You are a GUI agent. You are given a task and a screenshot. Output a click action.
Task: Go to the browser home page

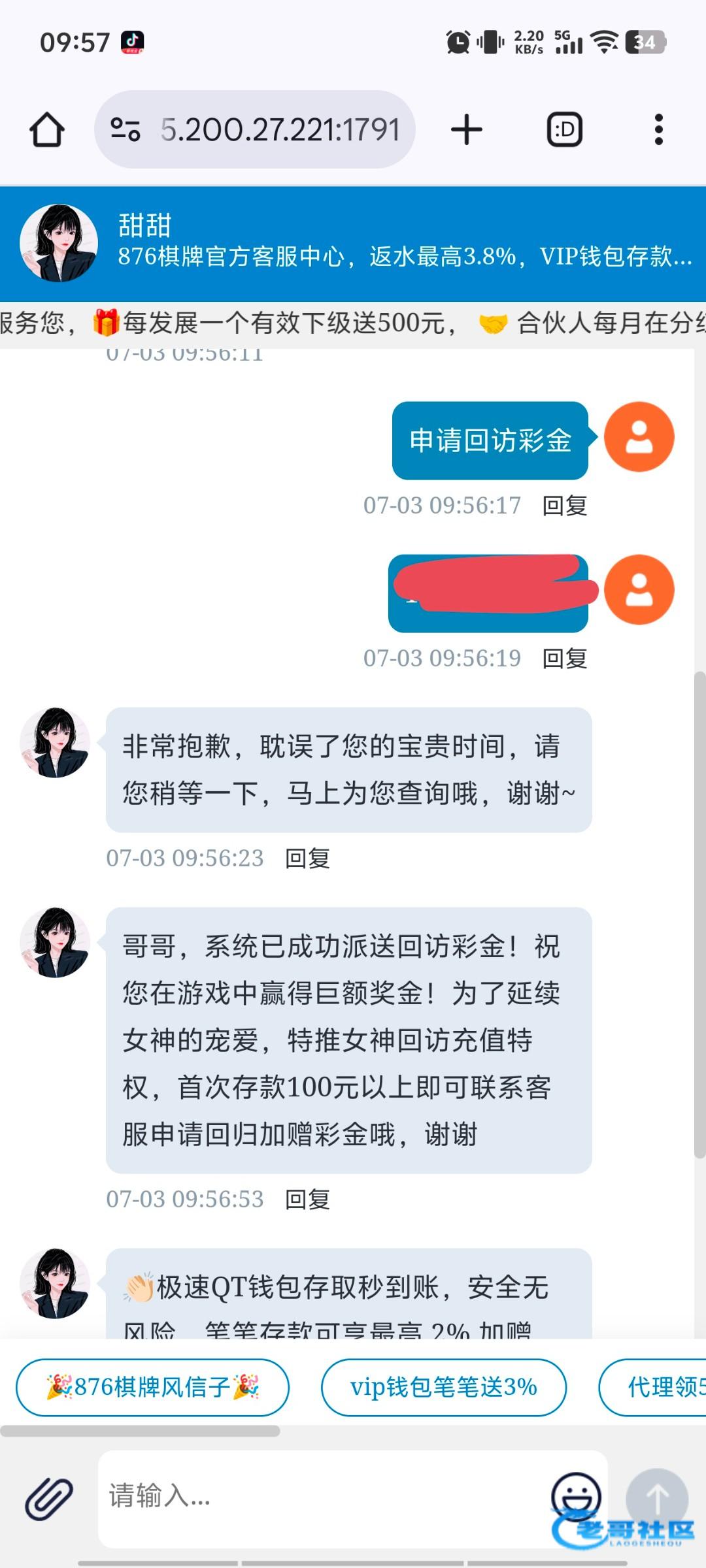[47, 129]
